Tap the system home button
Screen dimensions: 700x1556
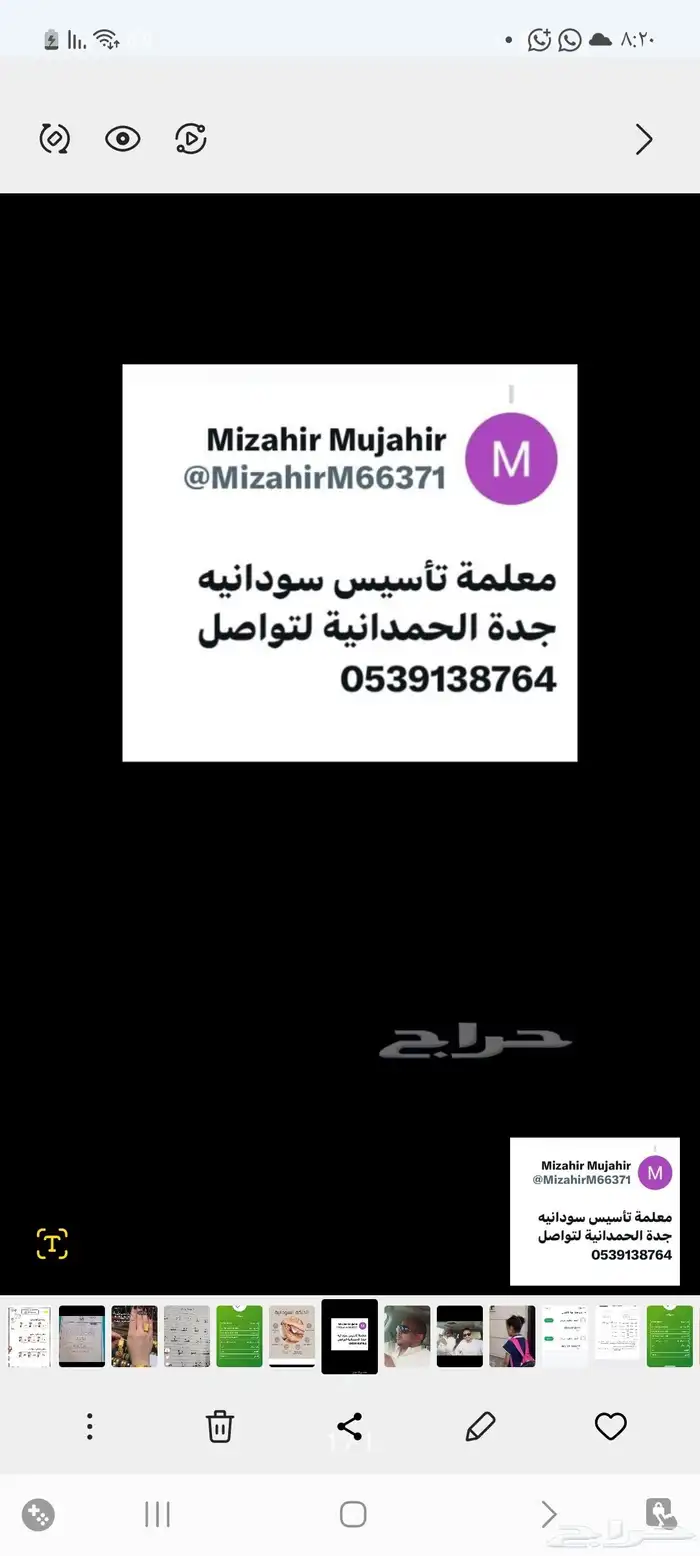352,1514
